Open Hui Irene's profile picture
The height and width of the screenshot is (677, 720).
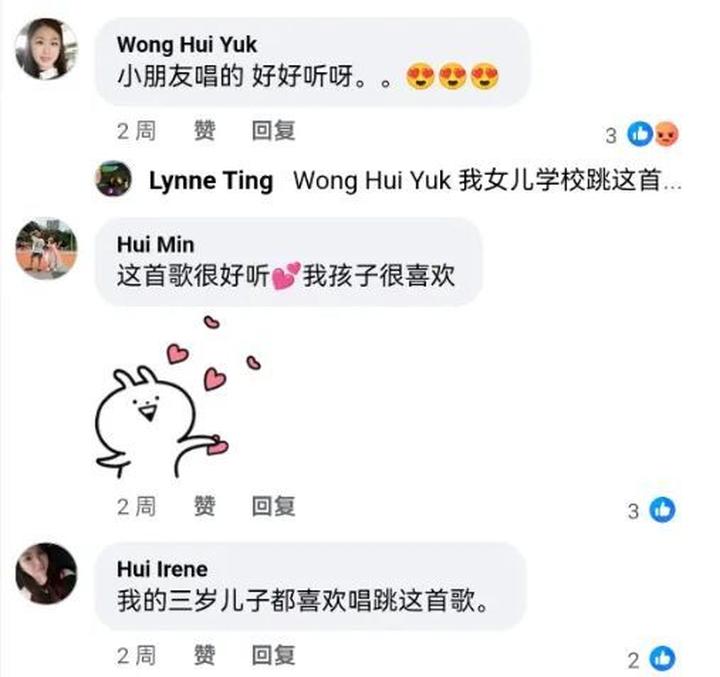[47, 574]
